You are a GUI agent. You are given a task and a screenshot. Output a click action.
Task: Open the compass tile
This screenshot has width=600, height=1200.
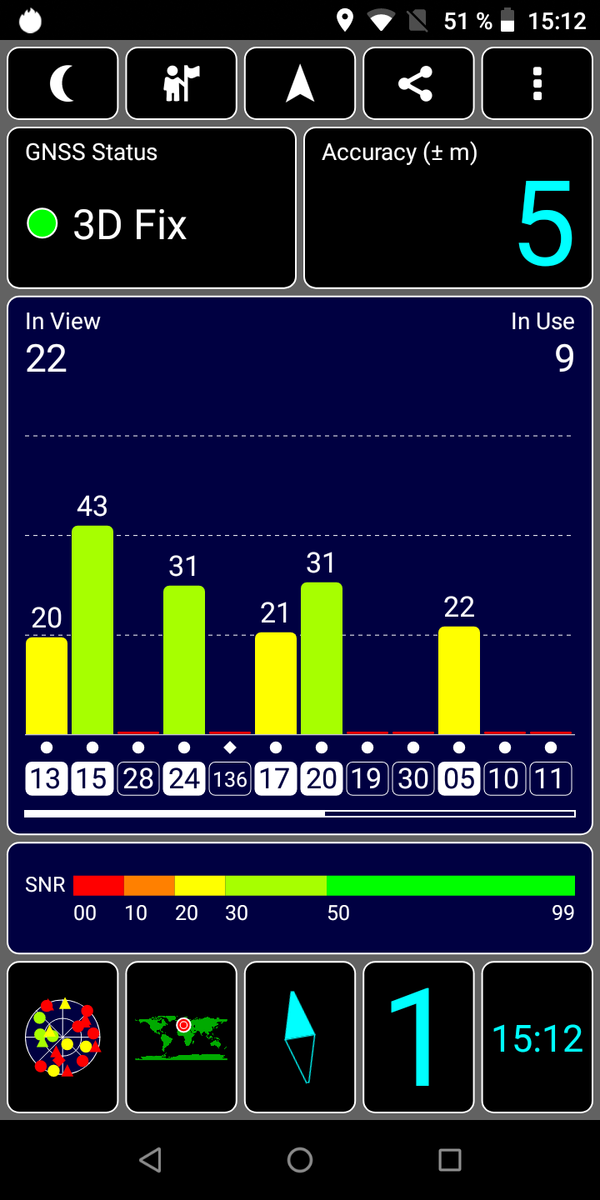[x=300, y=1038]
